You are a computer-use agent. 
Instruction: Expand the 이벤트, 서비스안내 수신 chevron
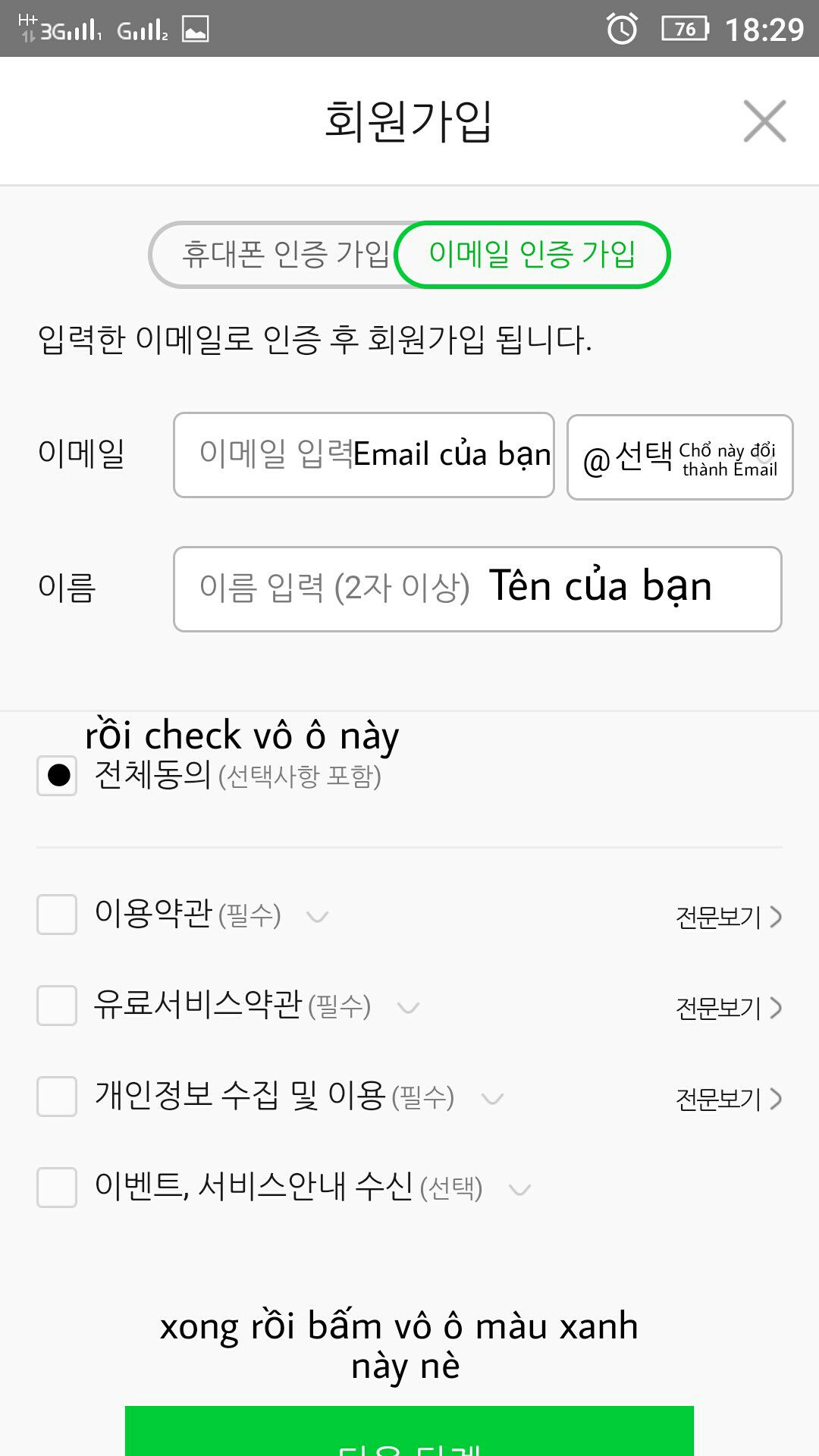point(519,1190)
